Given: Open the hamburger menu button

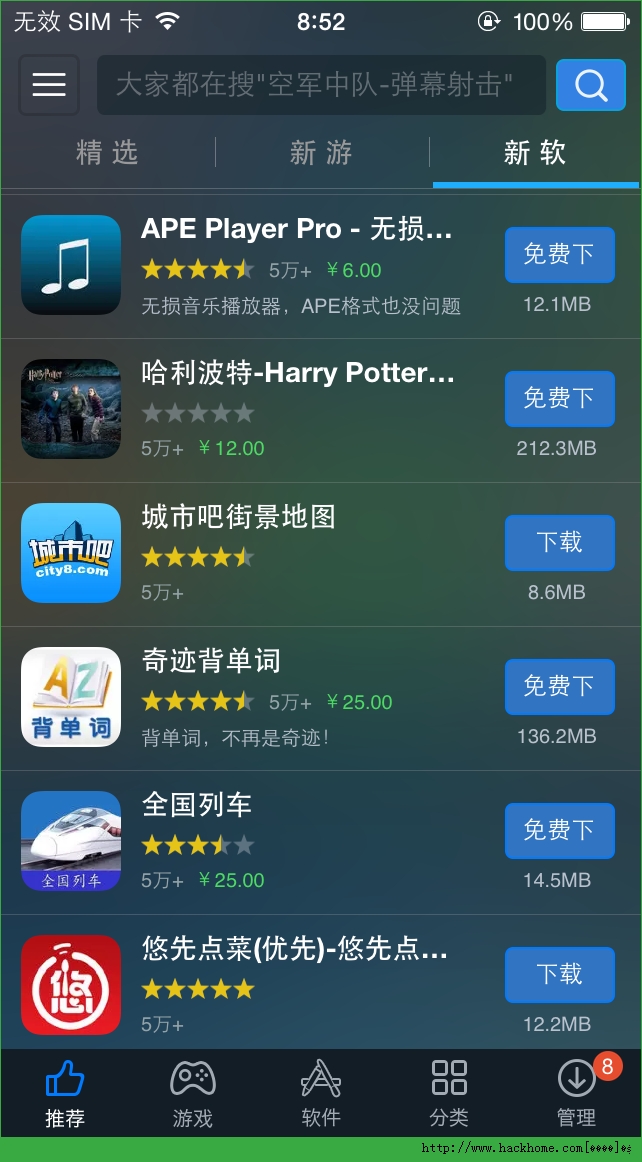Looking at the screenshot, I should [48, 85].
